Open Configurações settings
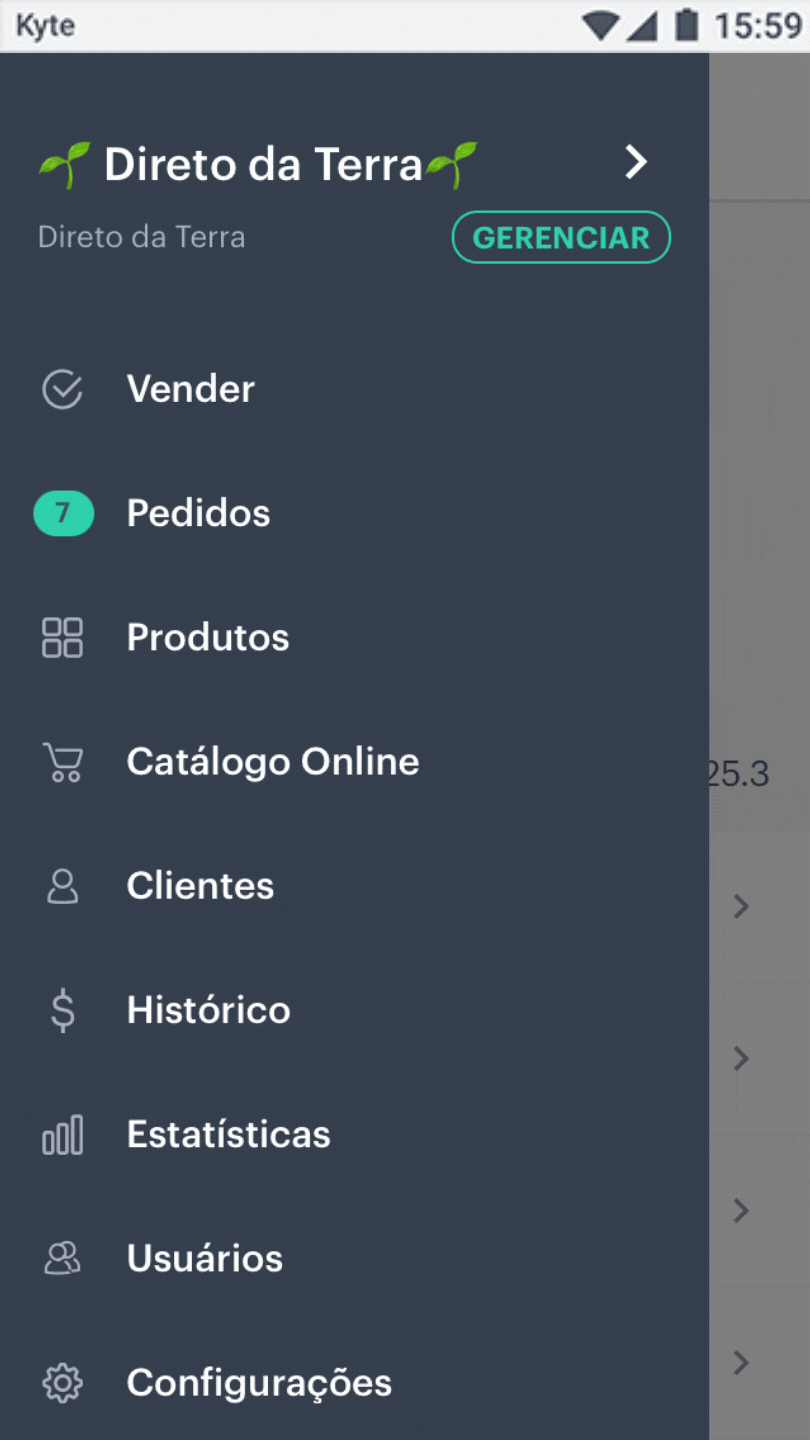810x1440 pixels. pyautogui.click(x=354, y=1382)
